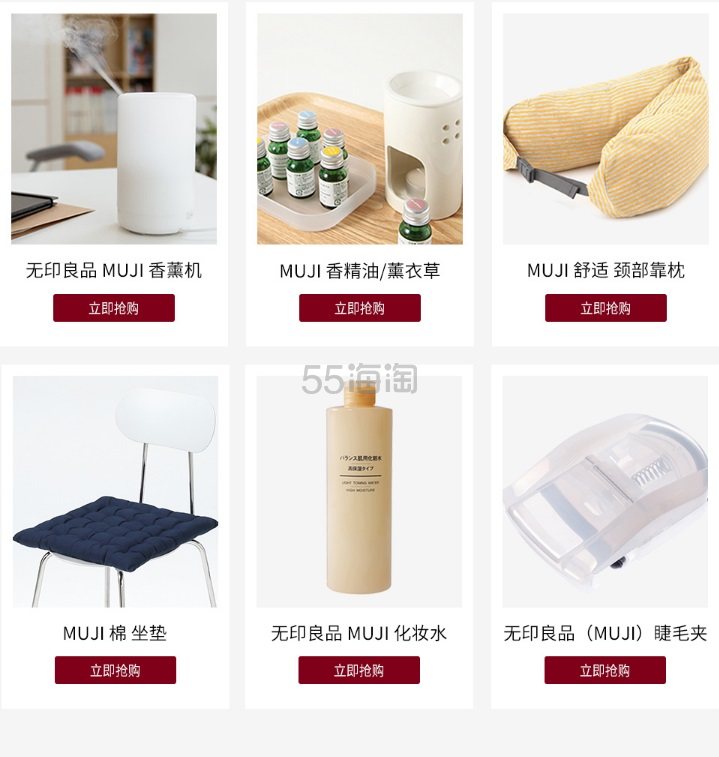Viewport: 719px width, 757px height.
Task: Tap 立即抢购 for 舒适 颈部靠枕
Action: tap(605, 308)
